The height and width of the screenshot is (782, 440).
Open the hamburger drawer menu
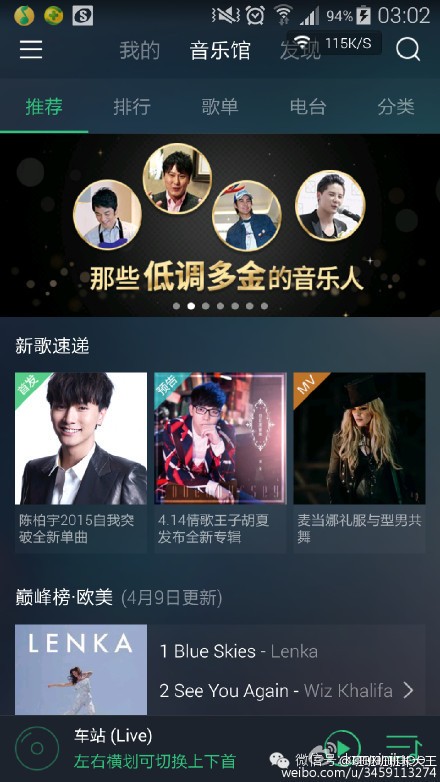31,50
